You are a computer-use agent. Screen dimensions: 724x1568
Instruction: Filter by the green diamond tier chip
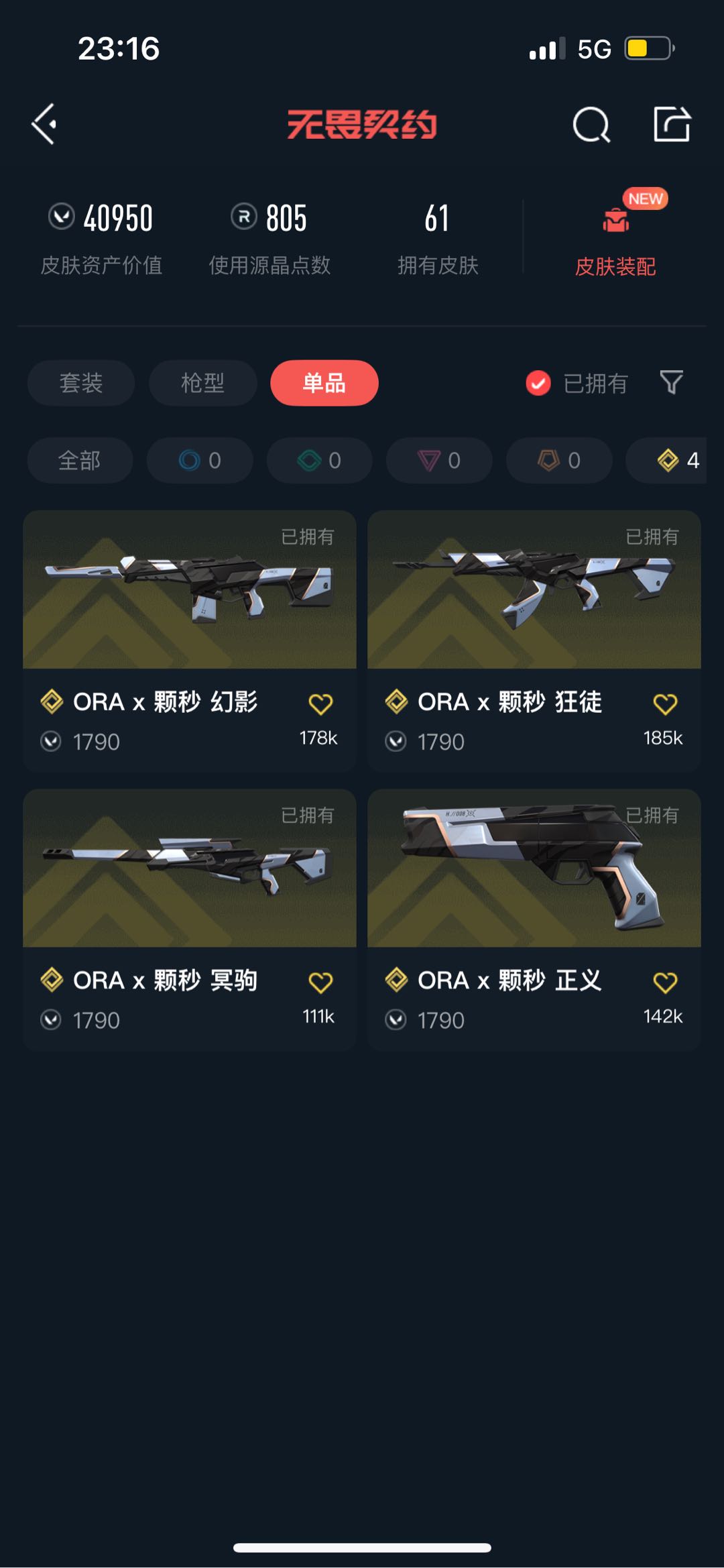[x=319, y=460]
